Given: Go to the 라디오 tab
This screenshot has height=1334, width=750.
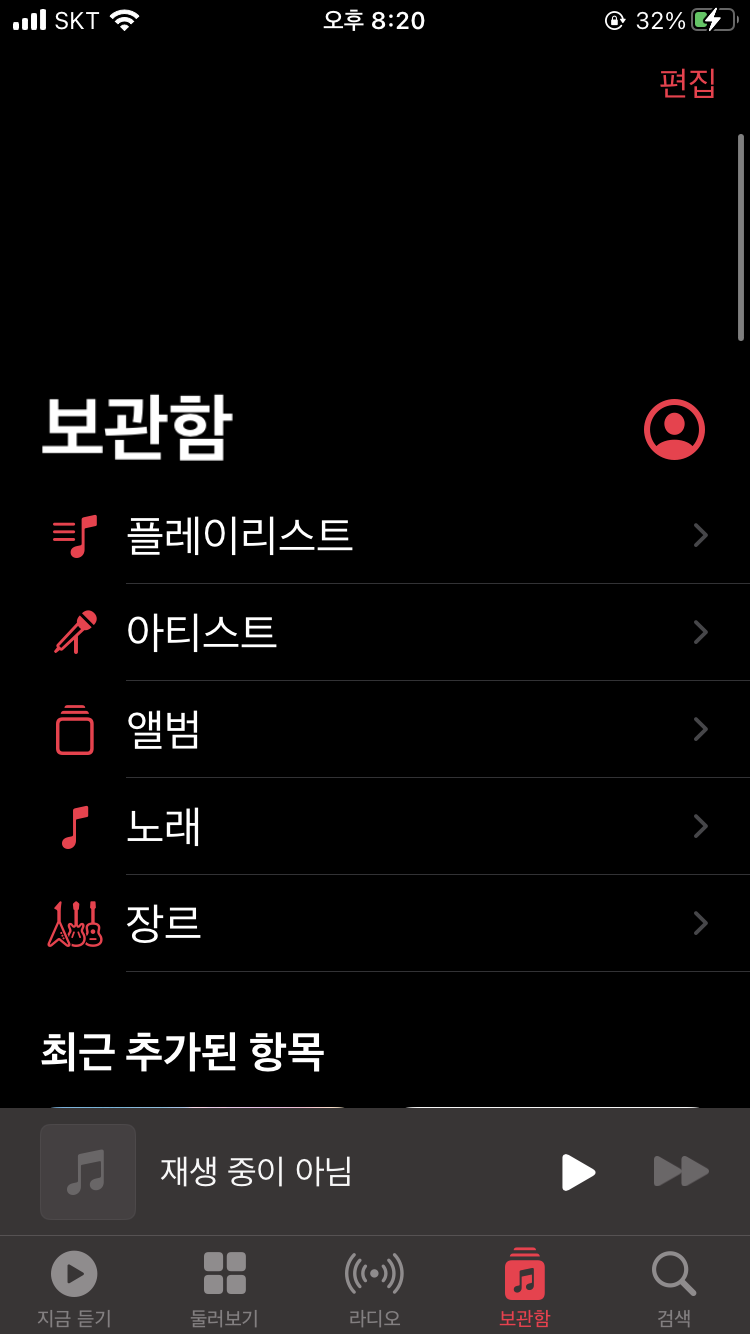Looking at the screenshot, I should click(374, 1288).
